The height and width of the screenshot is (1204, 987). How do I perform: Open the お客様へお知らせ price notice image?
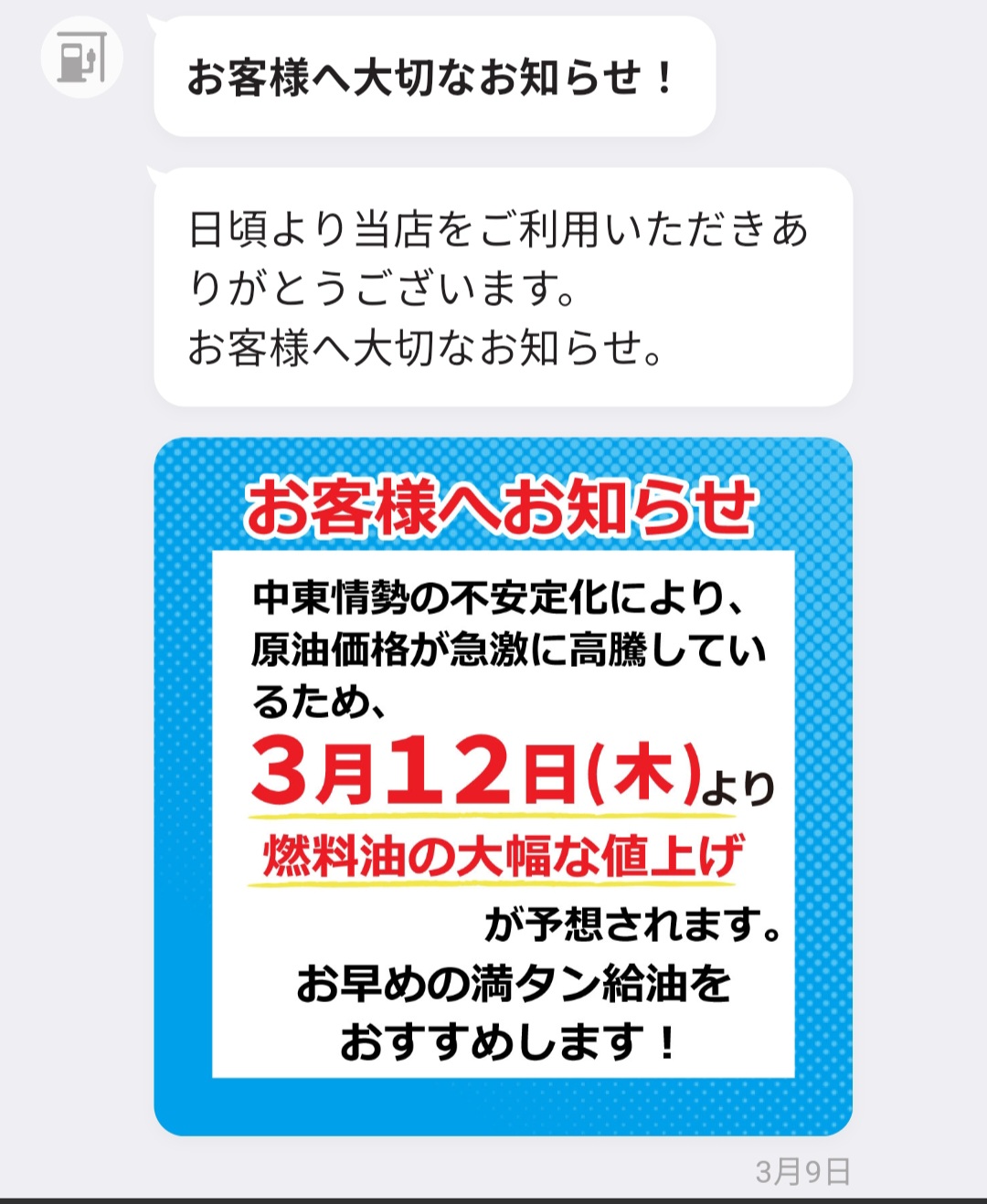504,787
